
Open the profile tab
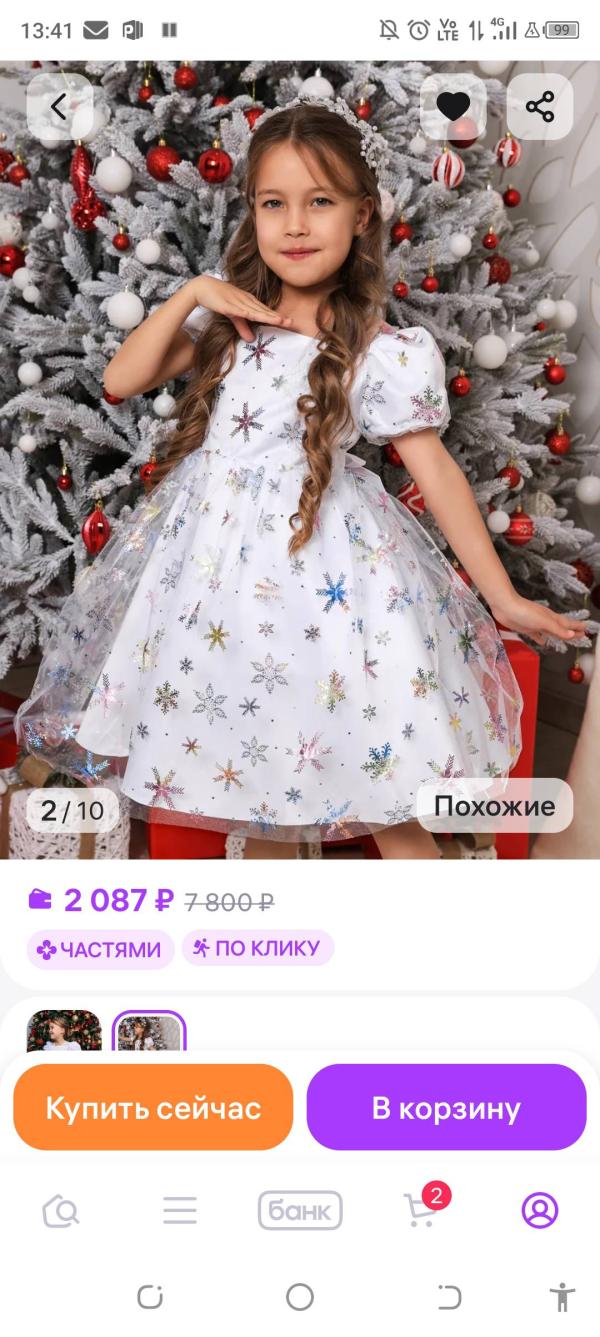(540, 1211)
